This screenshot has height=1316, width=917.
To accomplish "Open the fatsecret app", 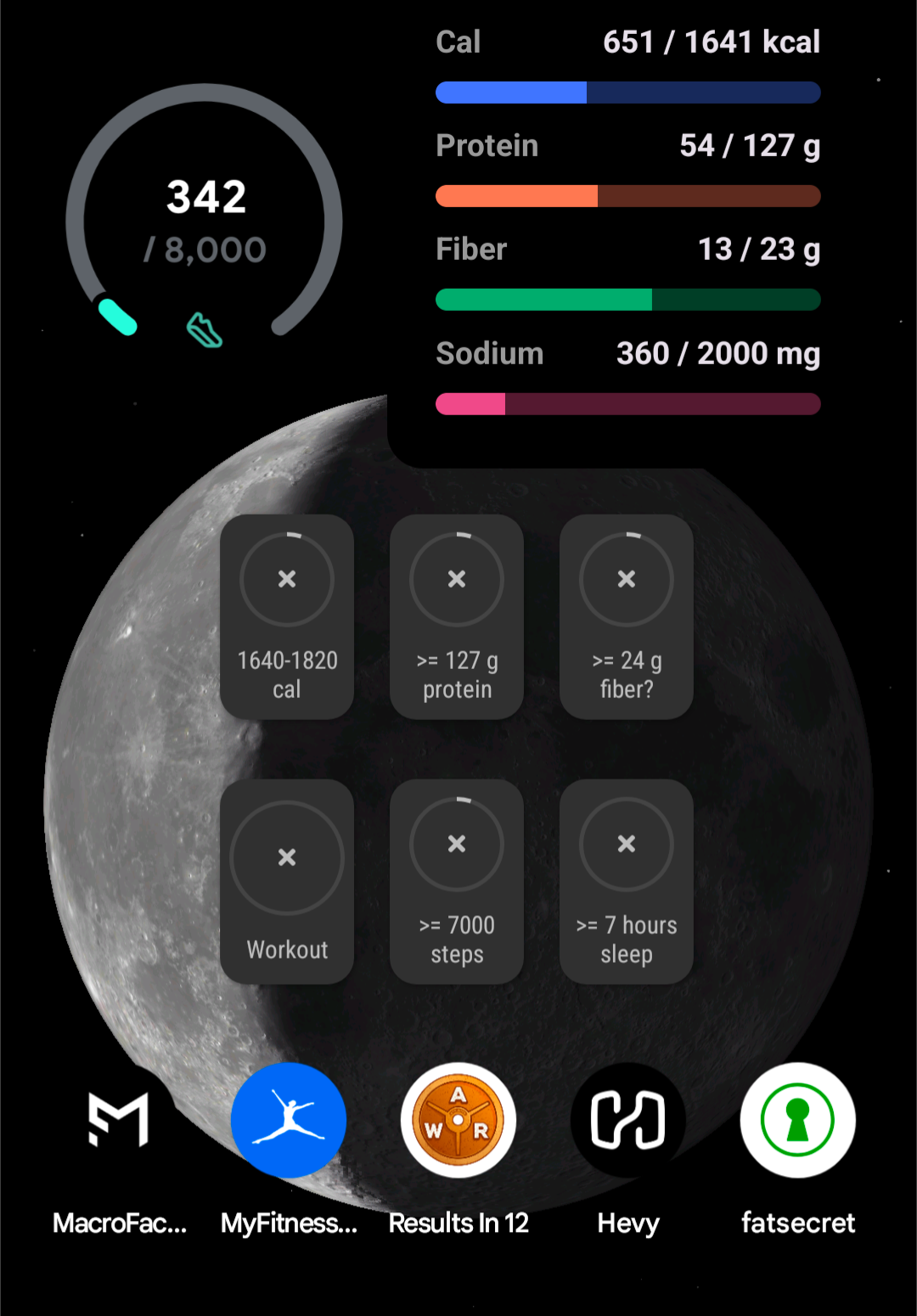I will coord(798,1121).
